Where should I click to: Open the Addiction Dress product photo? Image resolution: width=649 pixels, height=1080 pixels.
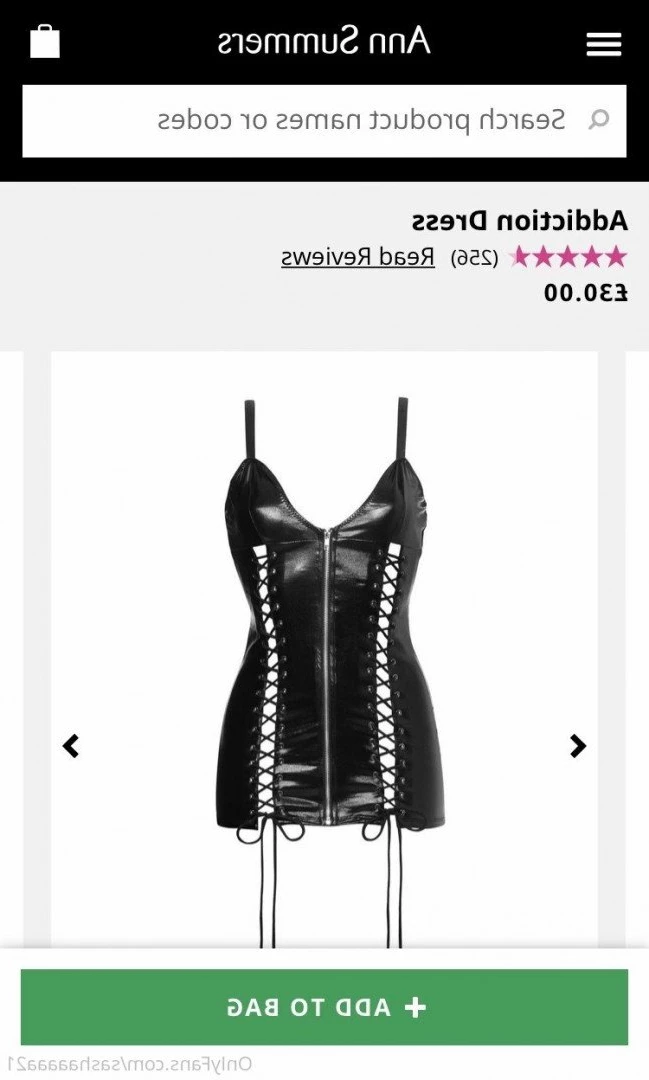click(x=324, y=660)
